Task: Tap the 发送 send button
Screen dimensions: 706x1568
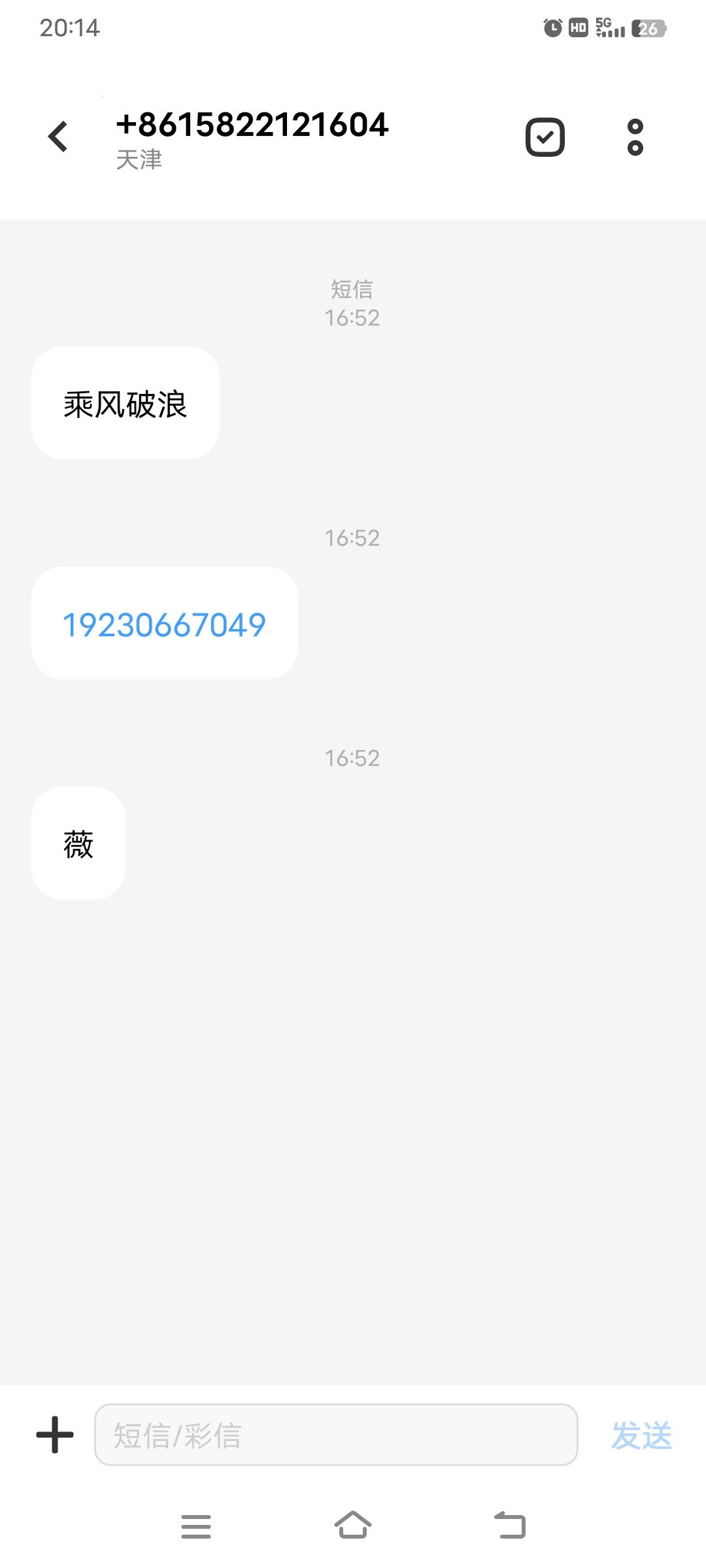Action: pos(641,1435)
